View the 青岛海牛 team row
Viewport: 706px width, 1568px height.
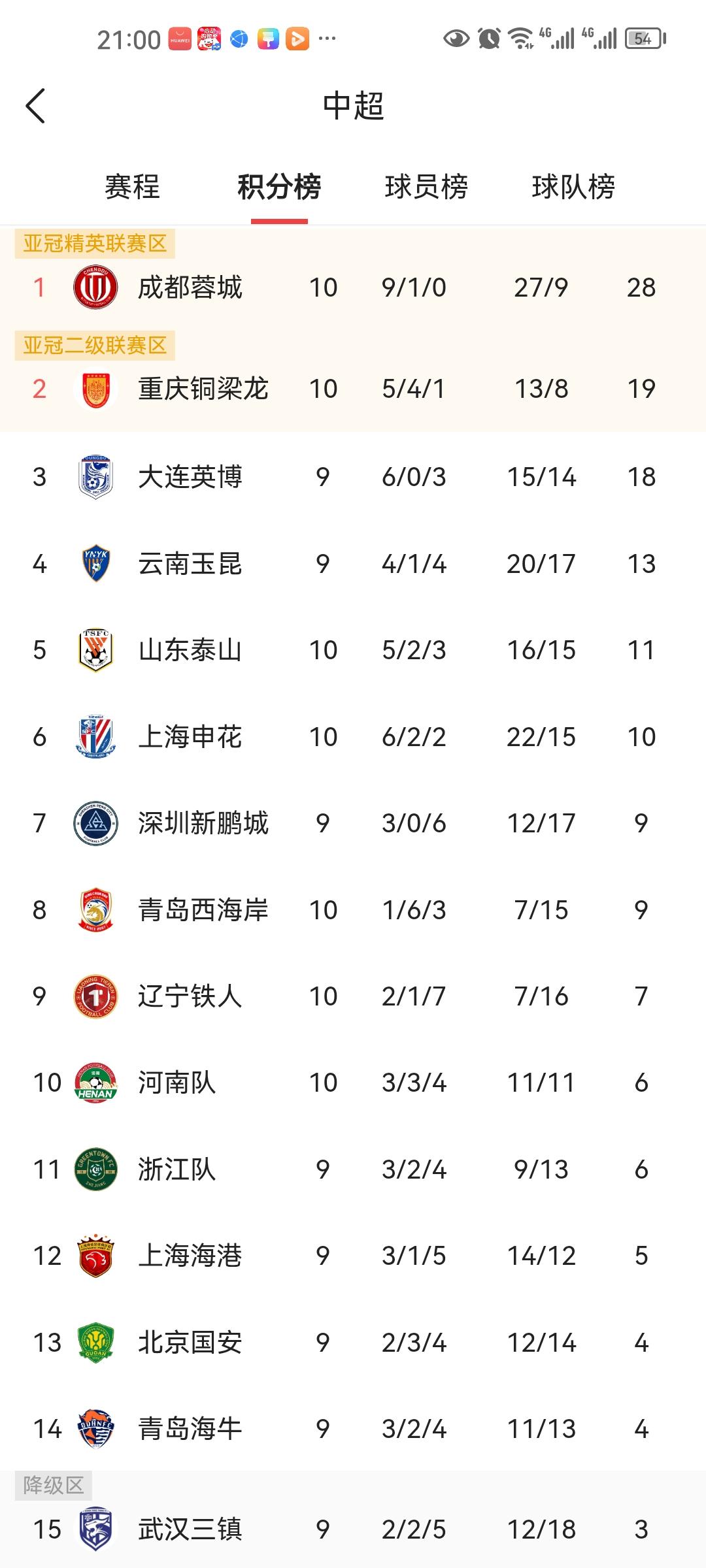pos(353,1429)
